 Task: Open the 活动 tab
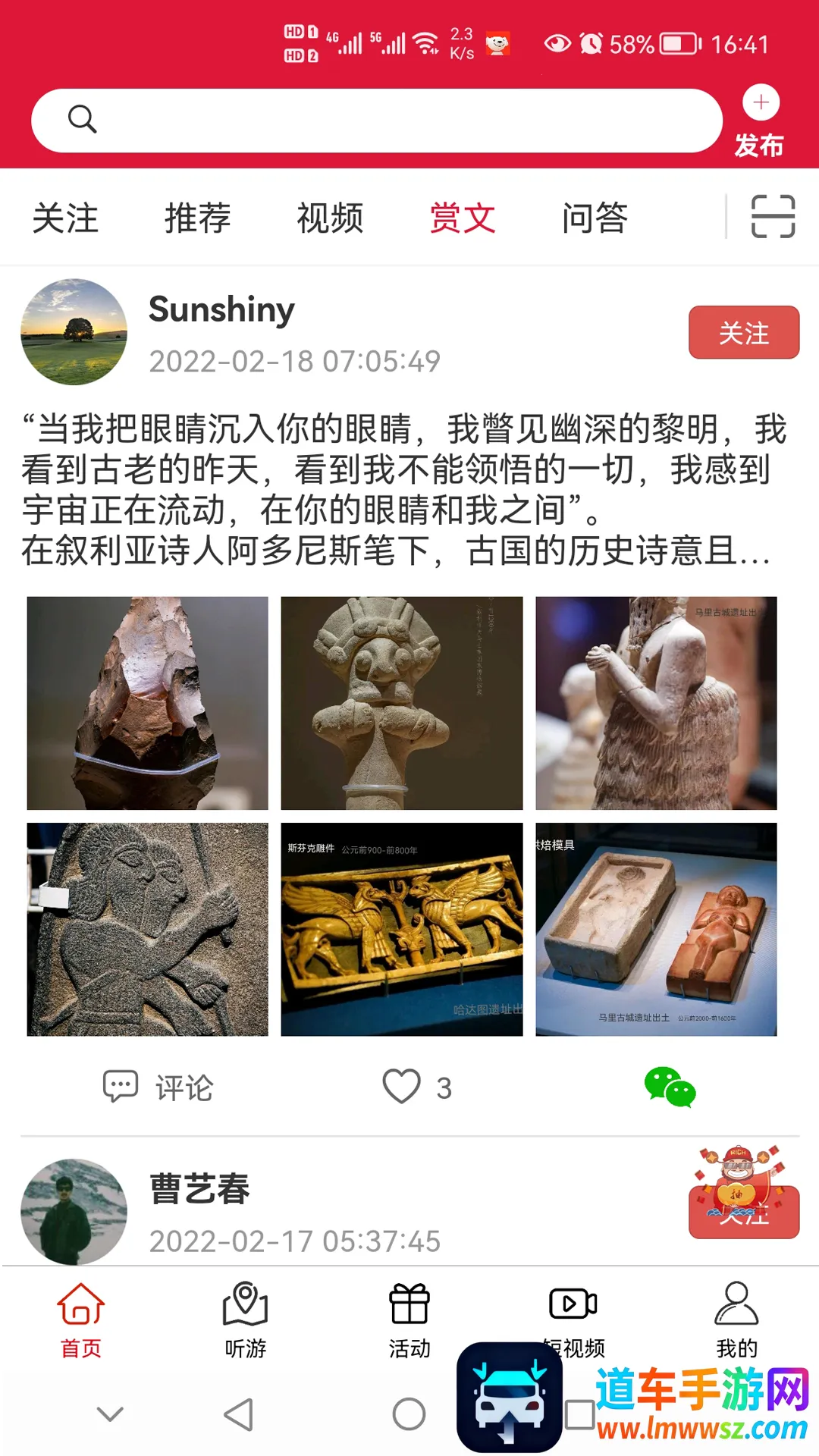pyautogui.click(x=409, y=1319)
